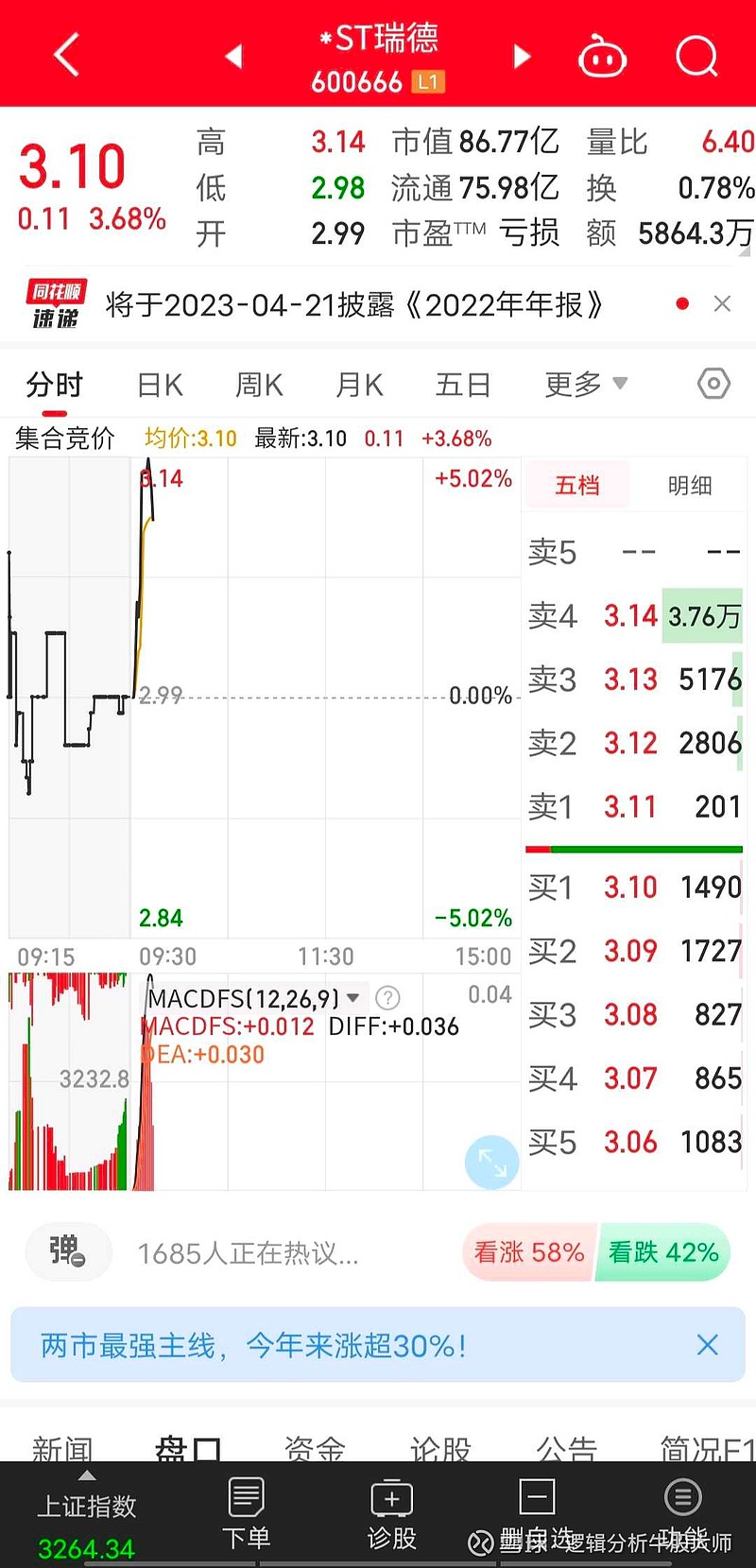Screen dimensions: 756x1568
Task: Switch to the 日K chart tab
Action: pyautogui.click(x=160, y=385)
